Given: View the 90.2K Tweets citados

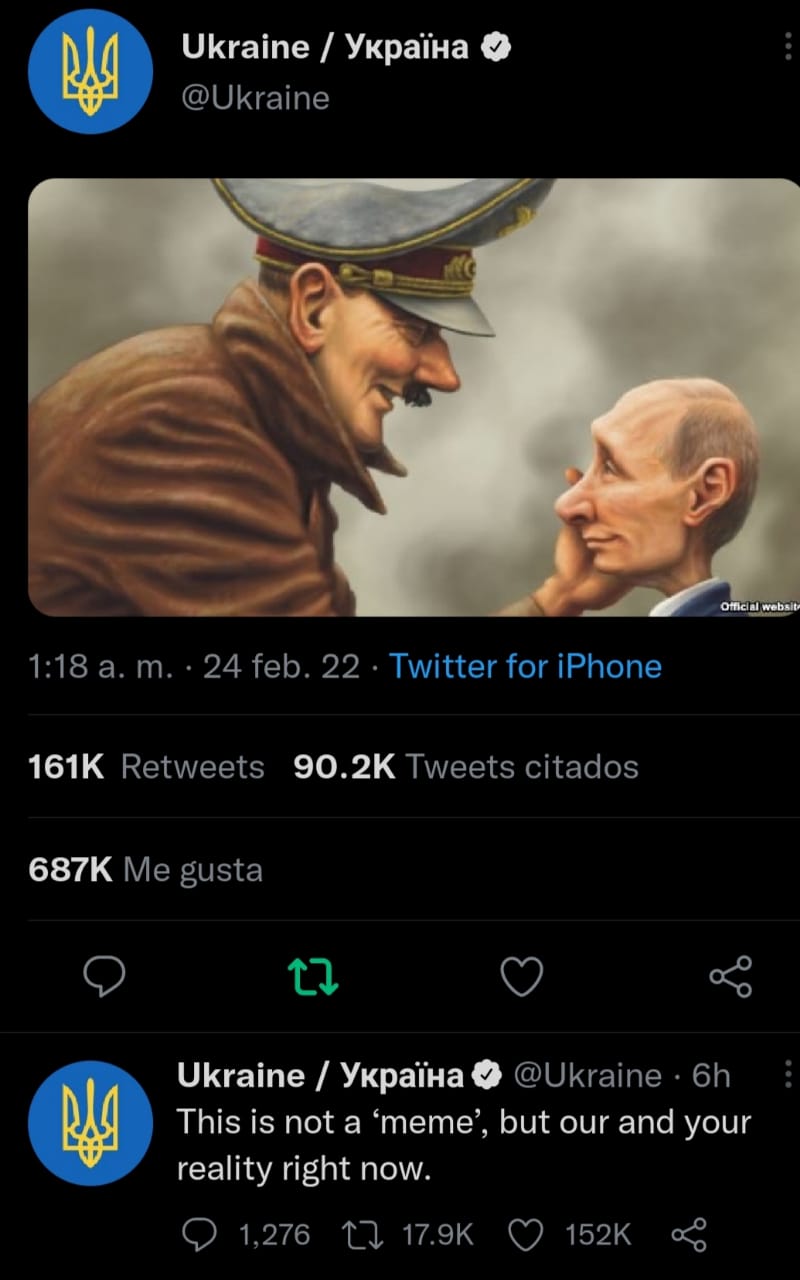Looking at the screenshot, I should tap(466, 767).
